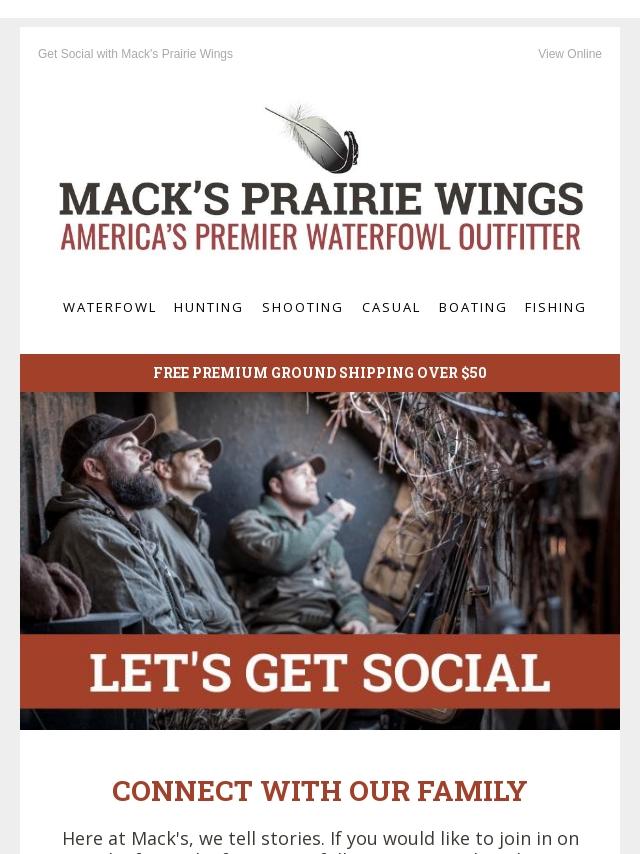Tap the free premium ground shipping banner
This screenshot has width=640, height=854.
(x=320, y=373)
